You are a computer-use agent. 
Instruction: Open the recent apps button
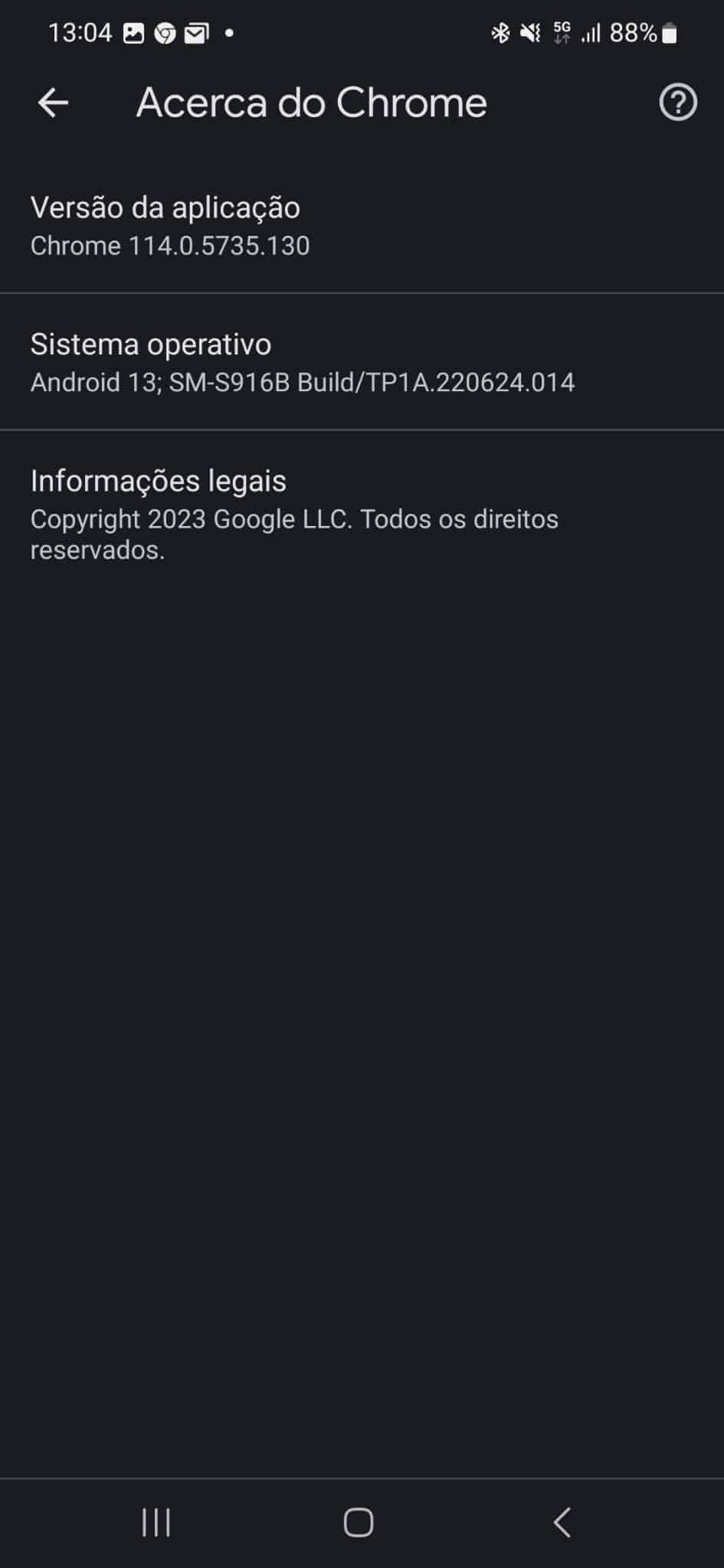click(x=156, y=1522)
